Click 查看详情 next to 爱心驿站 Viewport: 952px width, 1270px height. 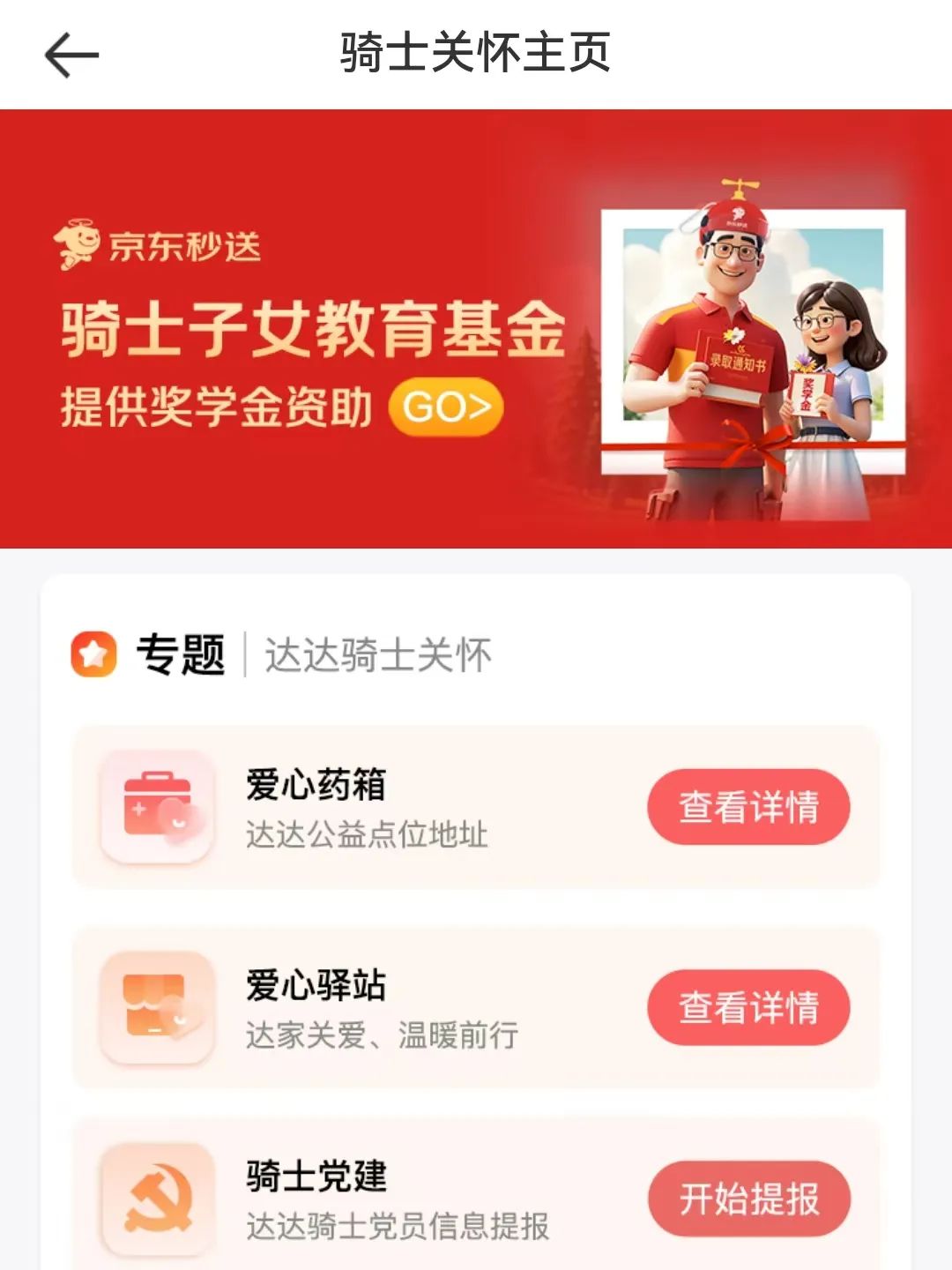[x=750, y=1005]
